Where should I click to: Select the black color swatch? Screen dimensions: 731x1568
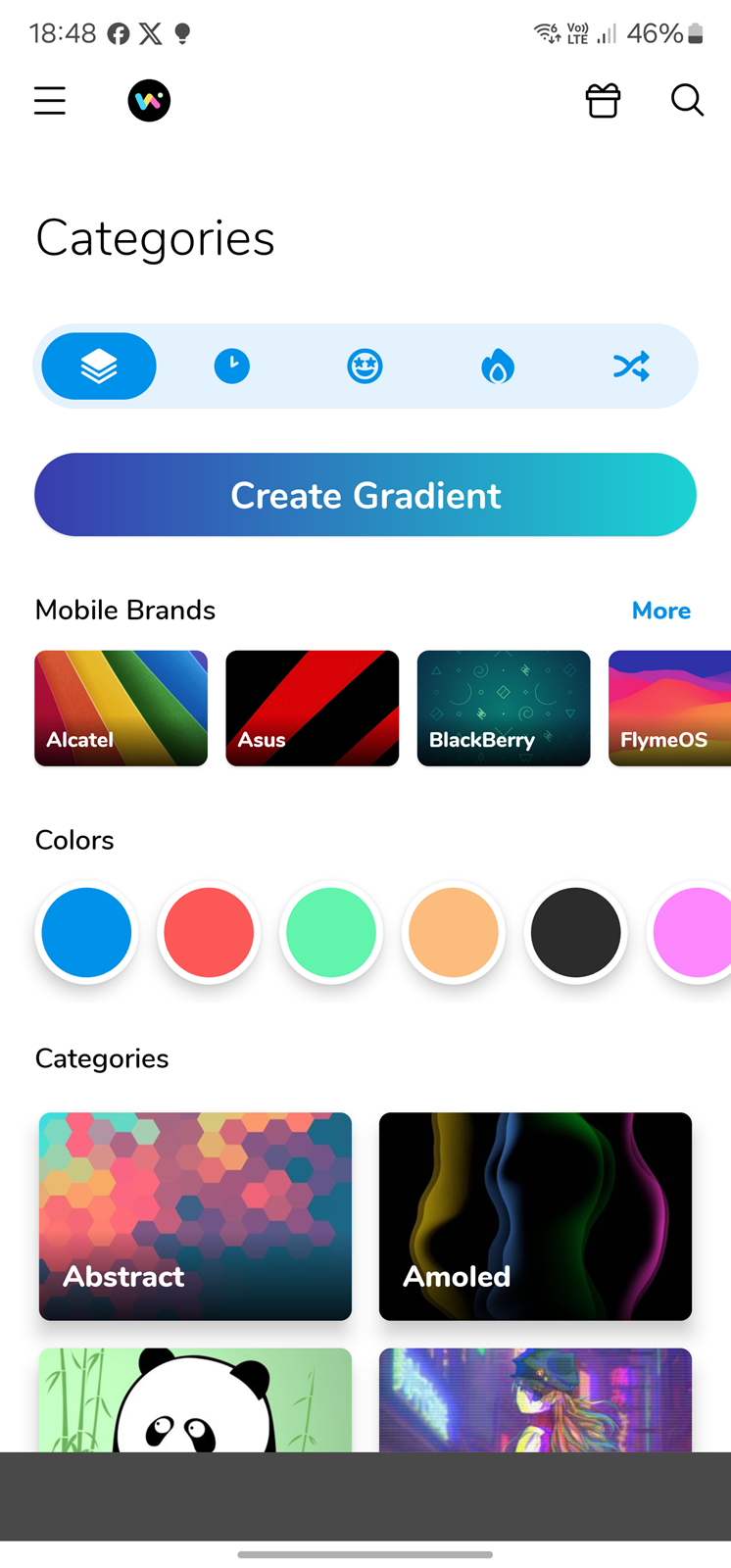click(x=576, y=933)
